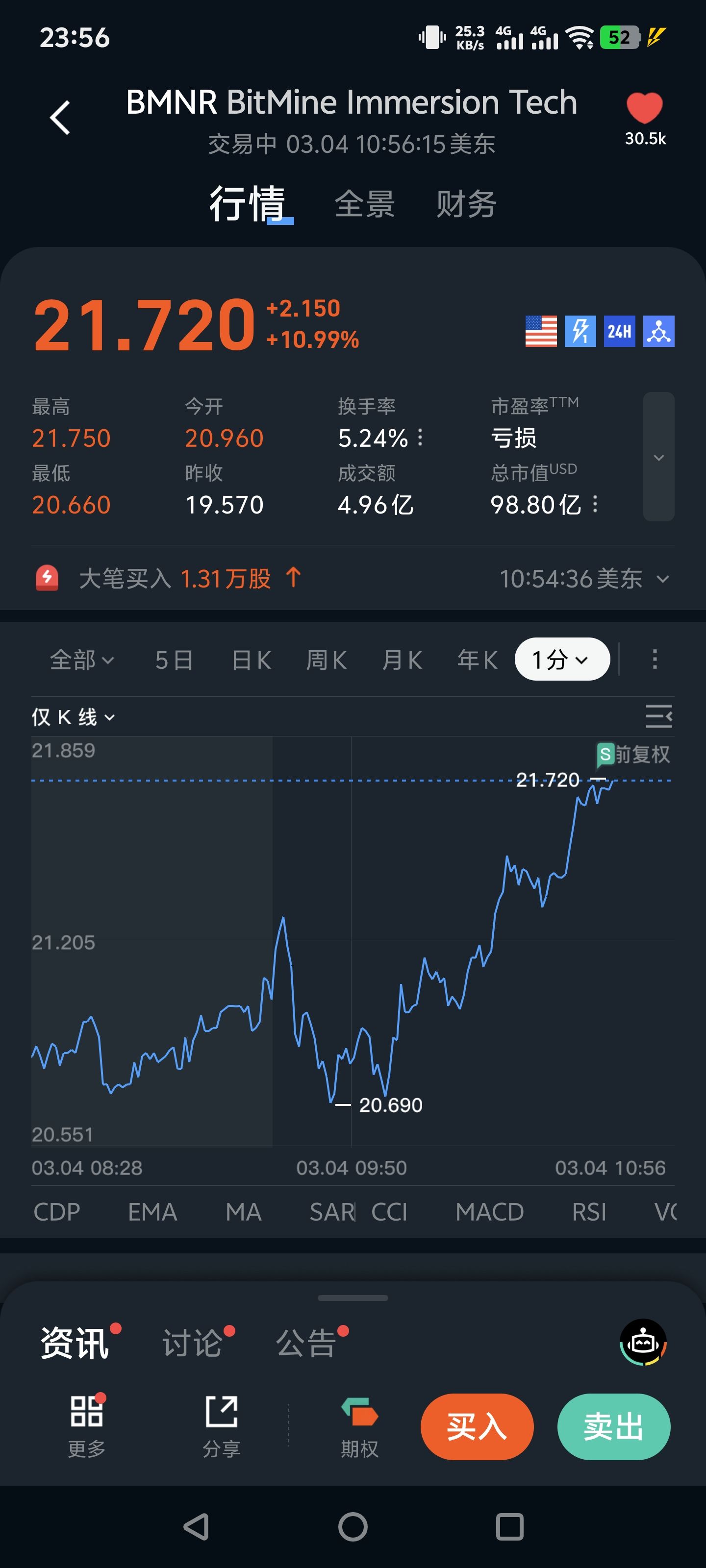Viewport: 706px width, 1568px height.
Task: View the 公告 announcements tab
Action: point(306,1343)
